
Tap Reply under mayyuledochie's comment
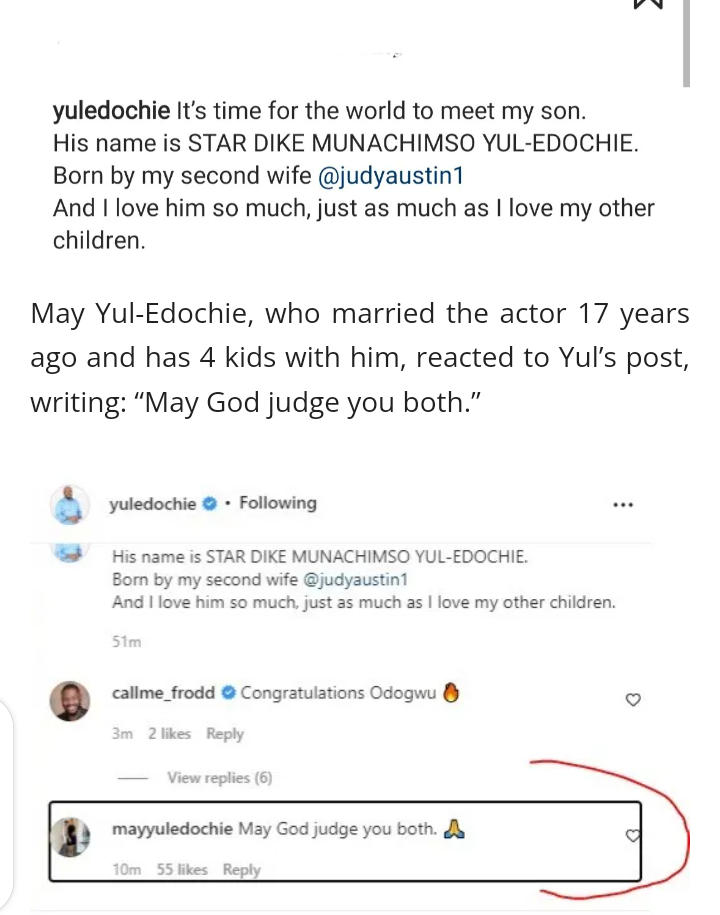click(x=241, y=870)
